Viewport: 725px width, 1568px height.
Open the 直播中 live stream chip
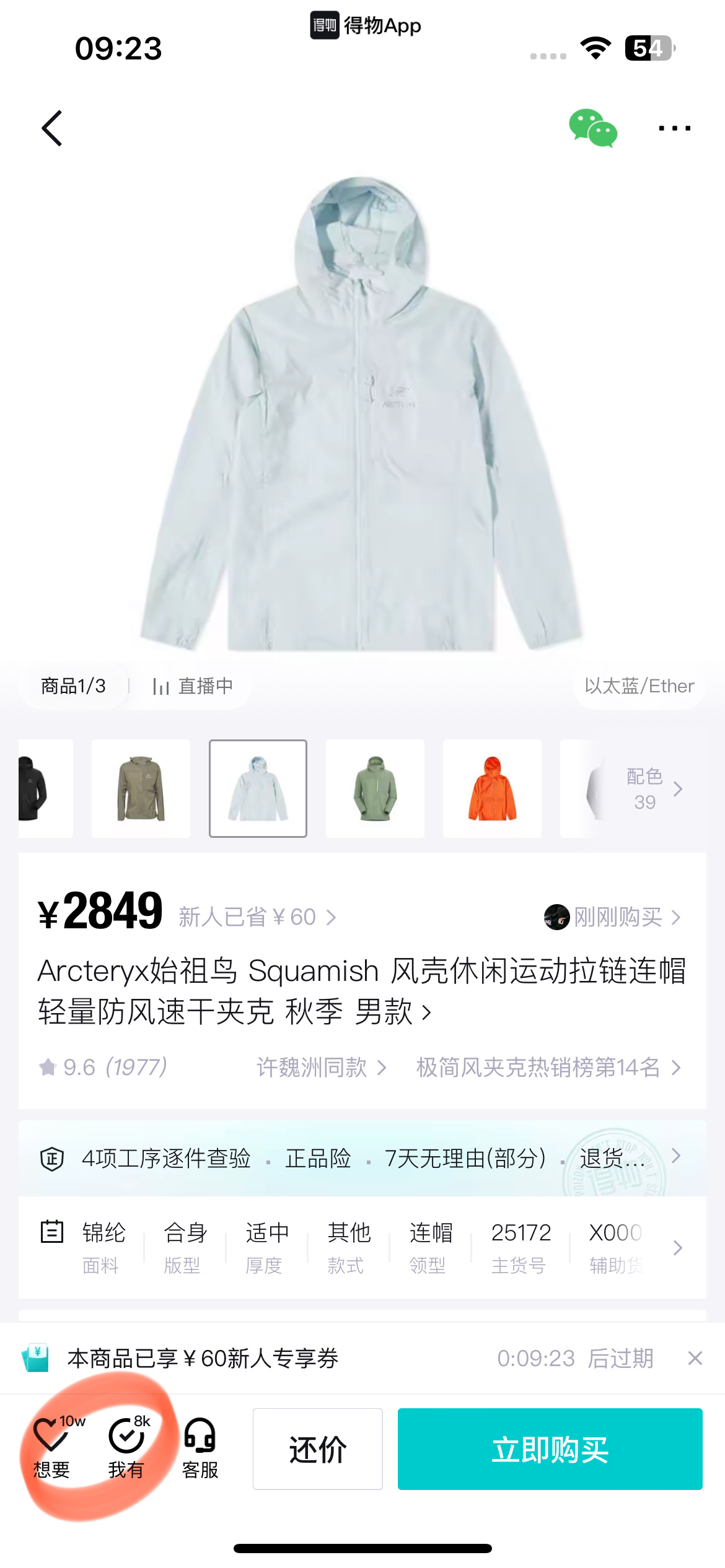click(x=193, y=686)
